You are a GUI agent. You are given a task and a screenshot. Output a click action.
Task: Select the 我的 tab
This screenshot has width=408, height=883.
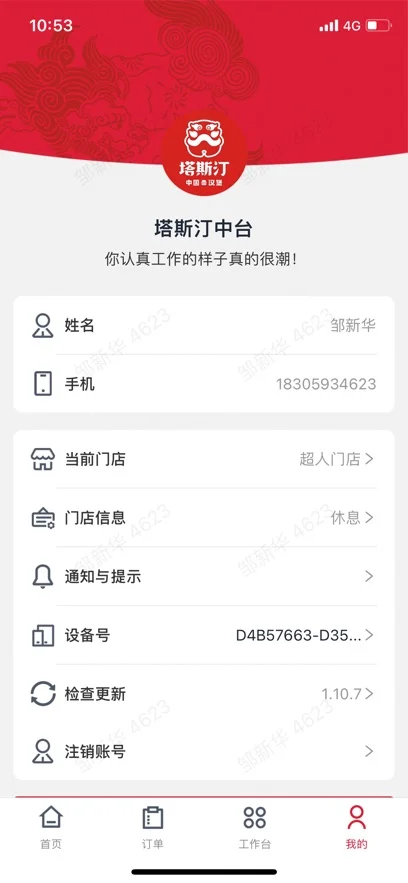tap(357, 827)
